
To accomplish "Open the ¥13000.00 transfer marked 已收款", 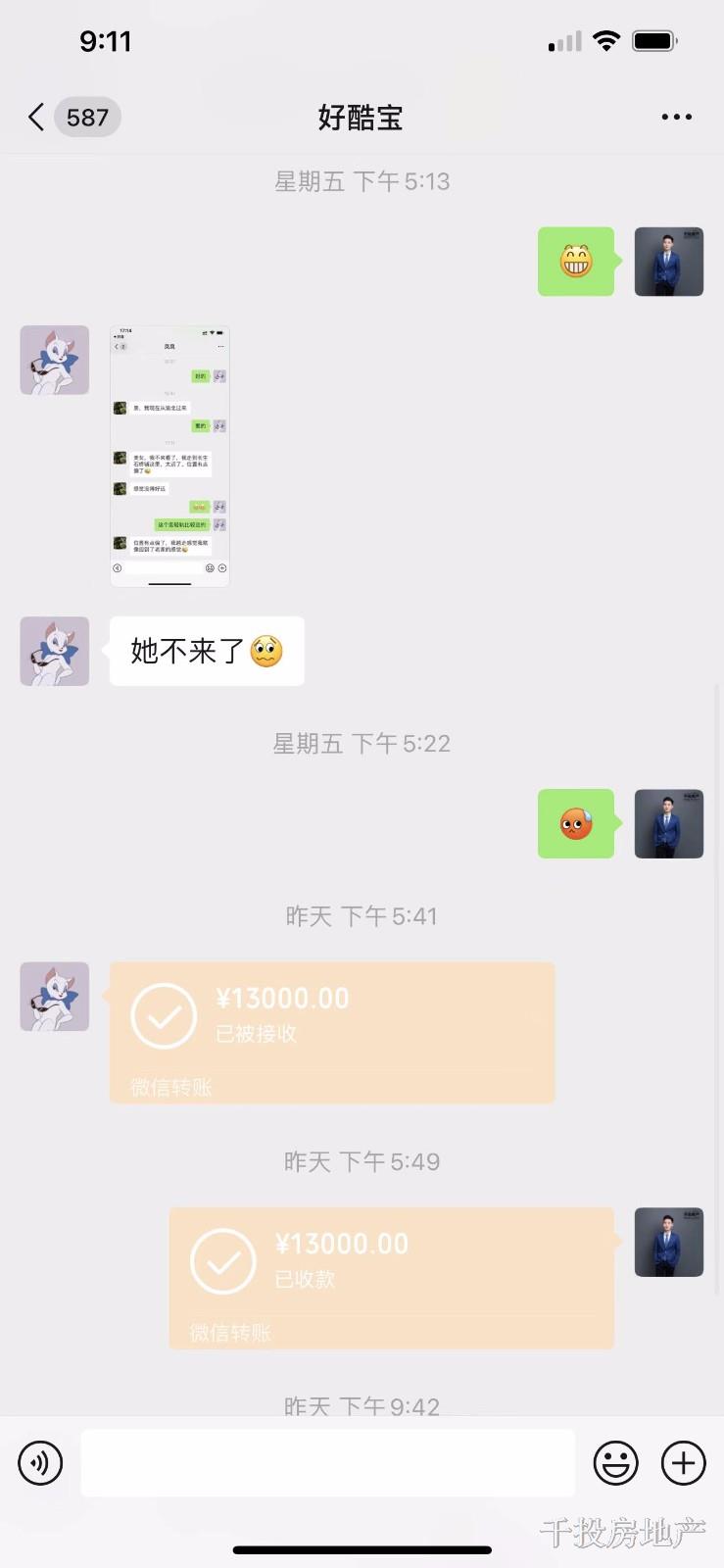I will [391, 1277].
